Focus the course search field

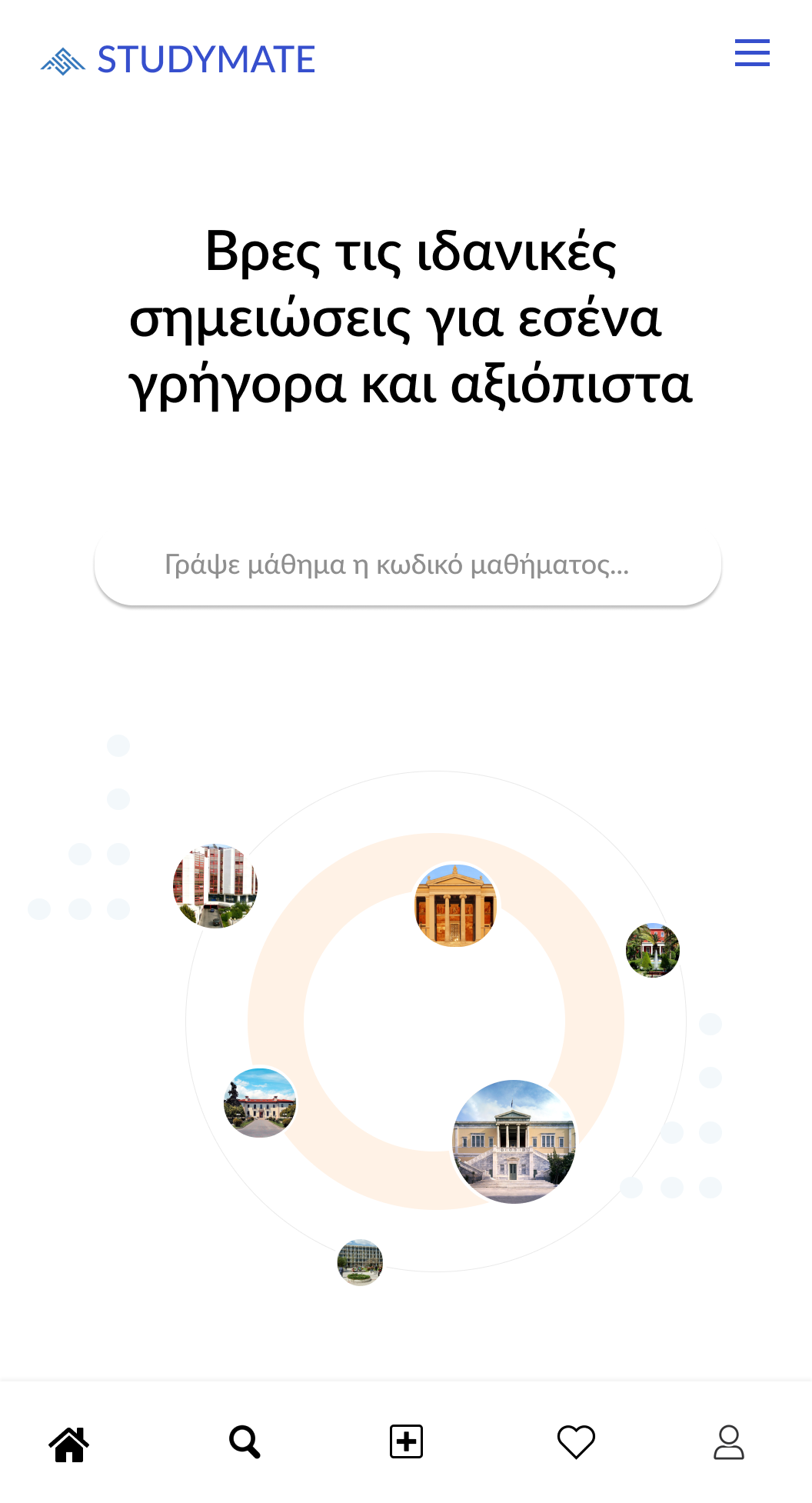(408, 565)
